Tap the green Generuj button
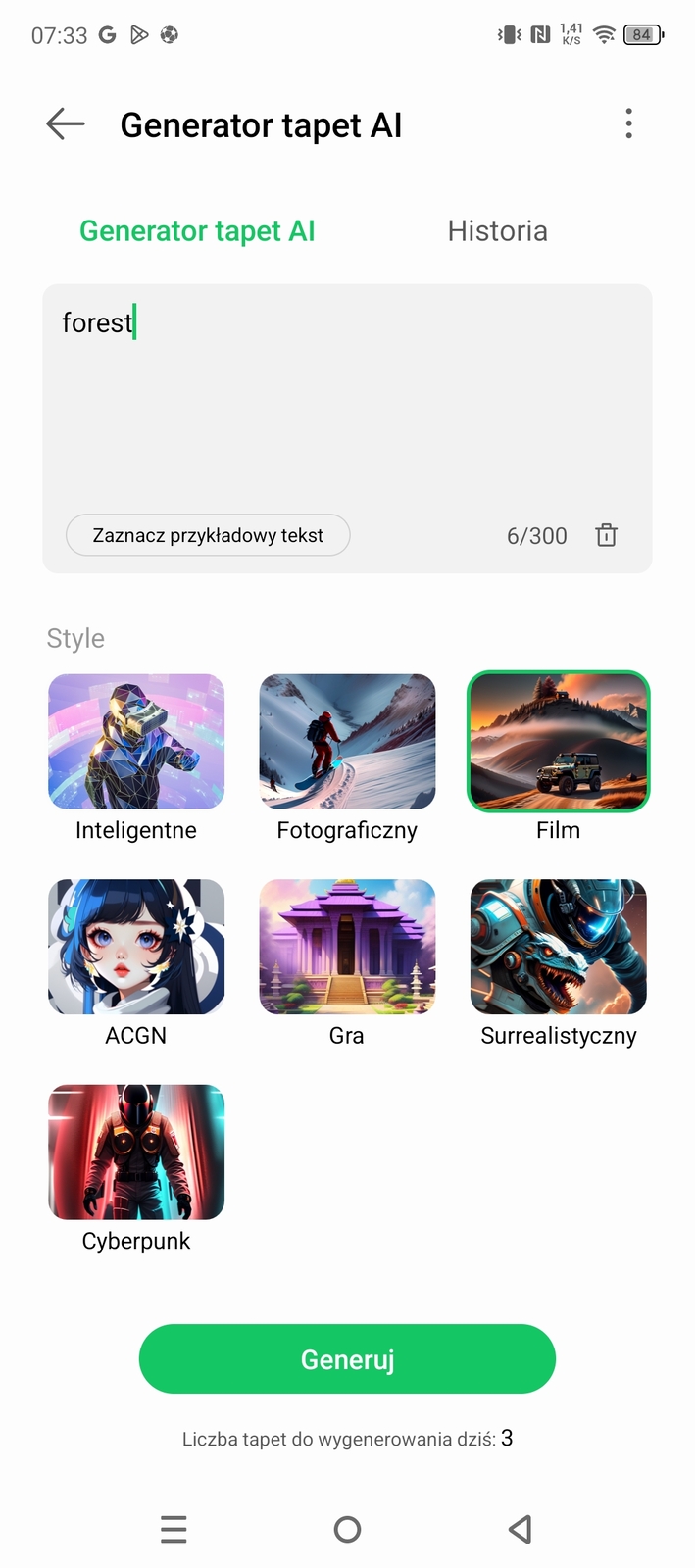Screen dimensions: 695x1568 347,1358
